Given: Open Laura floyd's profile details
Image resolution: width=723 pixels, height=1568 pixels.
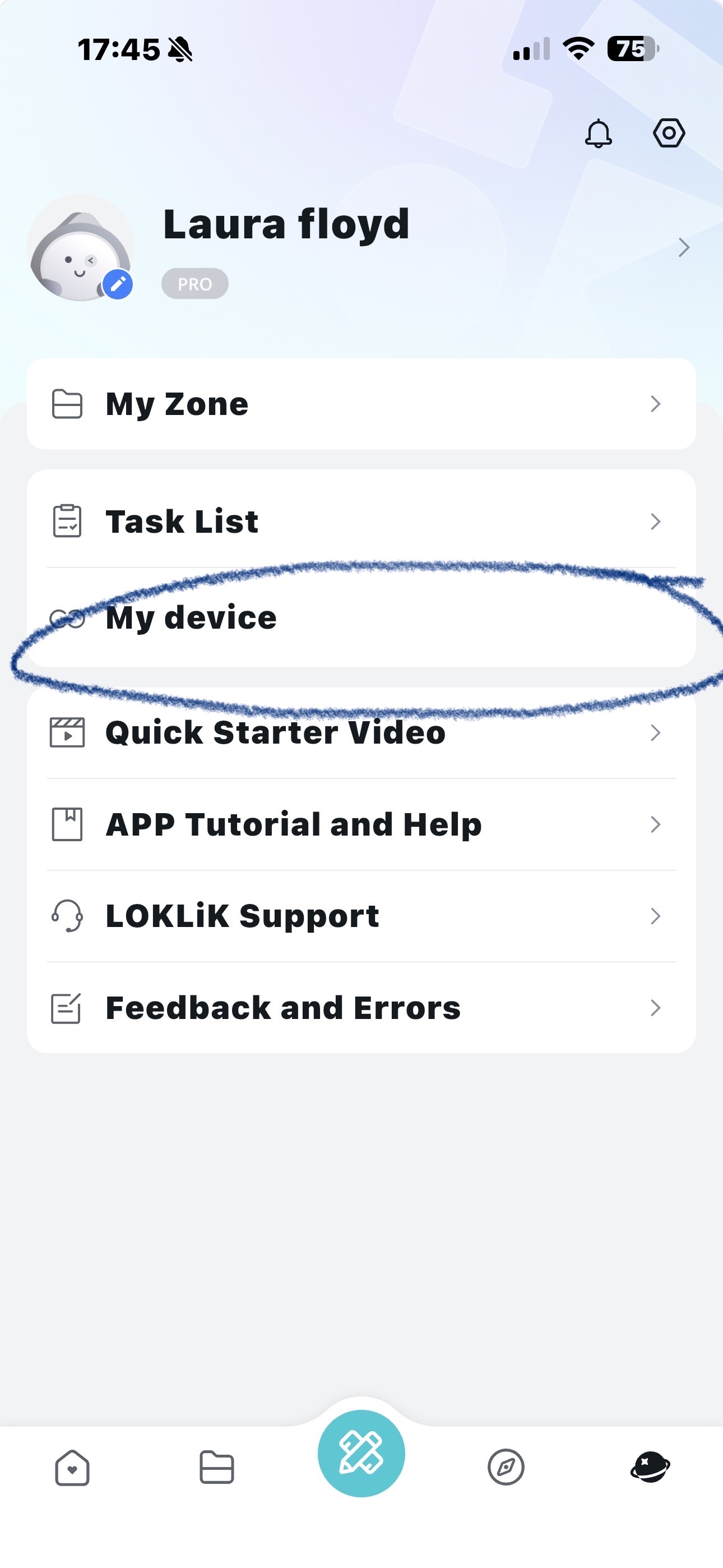Looking at the screenshot, I should pos(683,248).
